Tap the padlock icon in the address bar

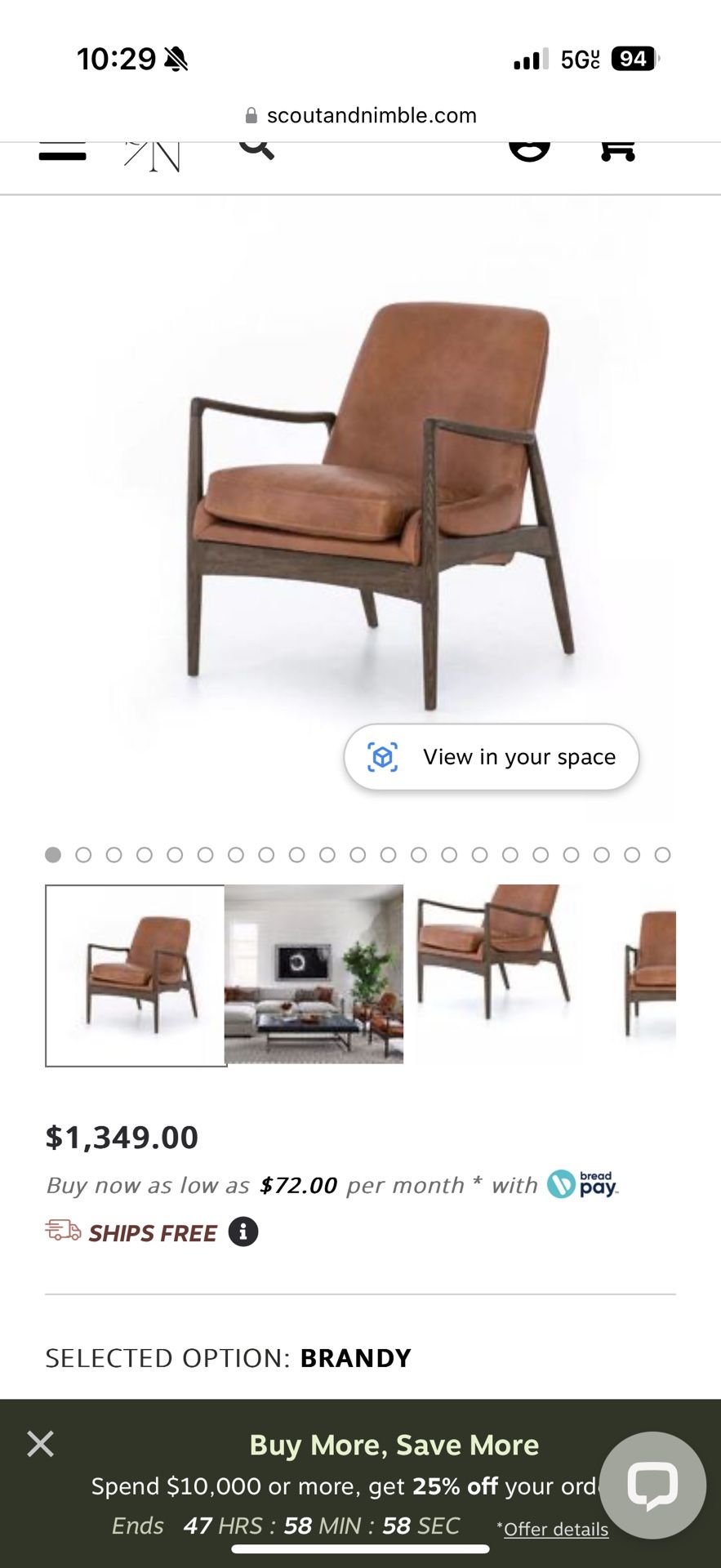[251, 114]
